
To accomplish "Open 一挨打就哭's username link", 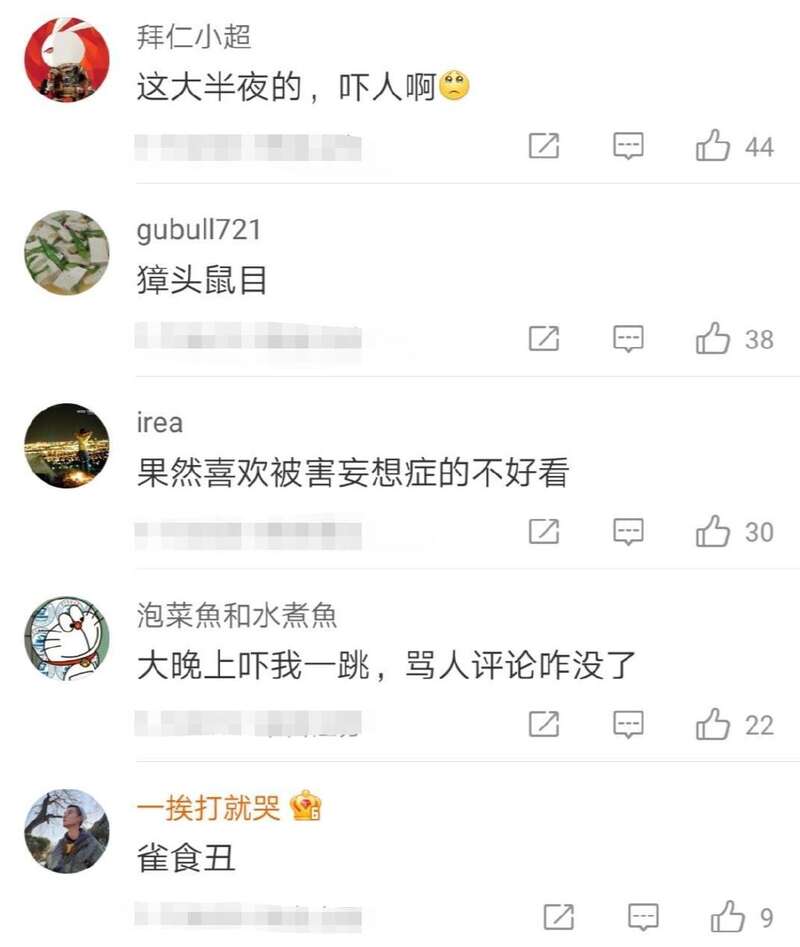I will click(208, 808).
